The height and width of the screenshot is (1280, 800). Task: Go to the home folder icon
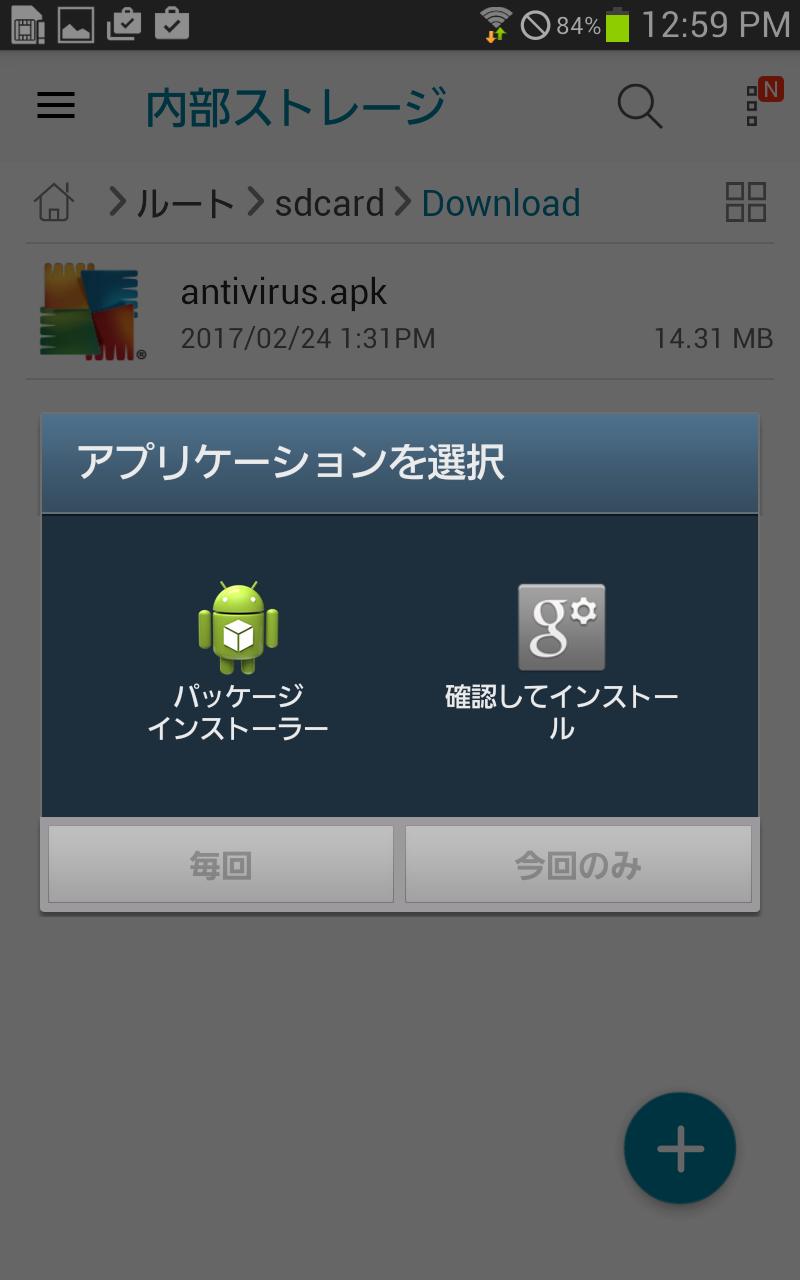point(54,203)
